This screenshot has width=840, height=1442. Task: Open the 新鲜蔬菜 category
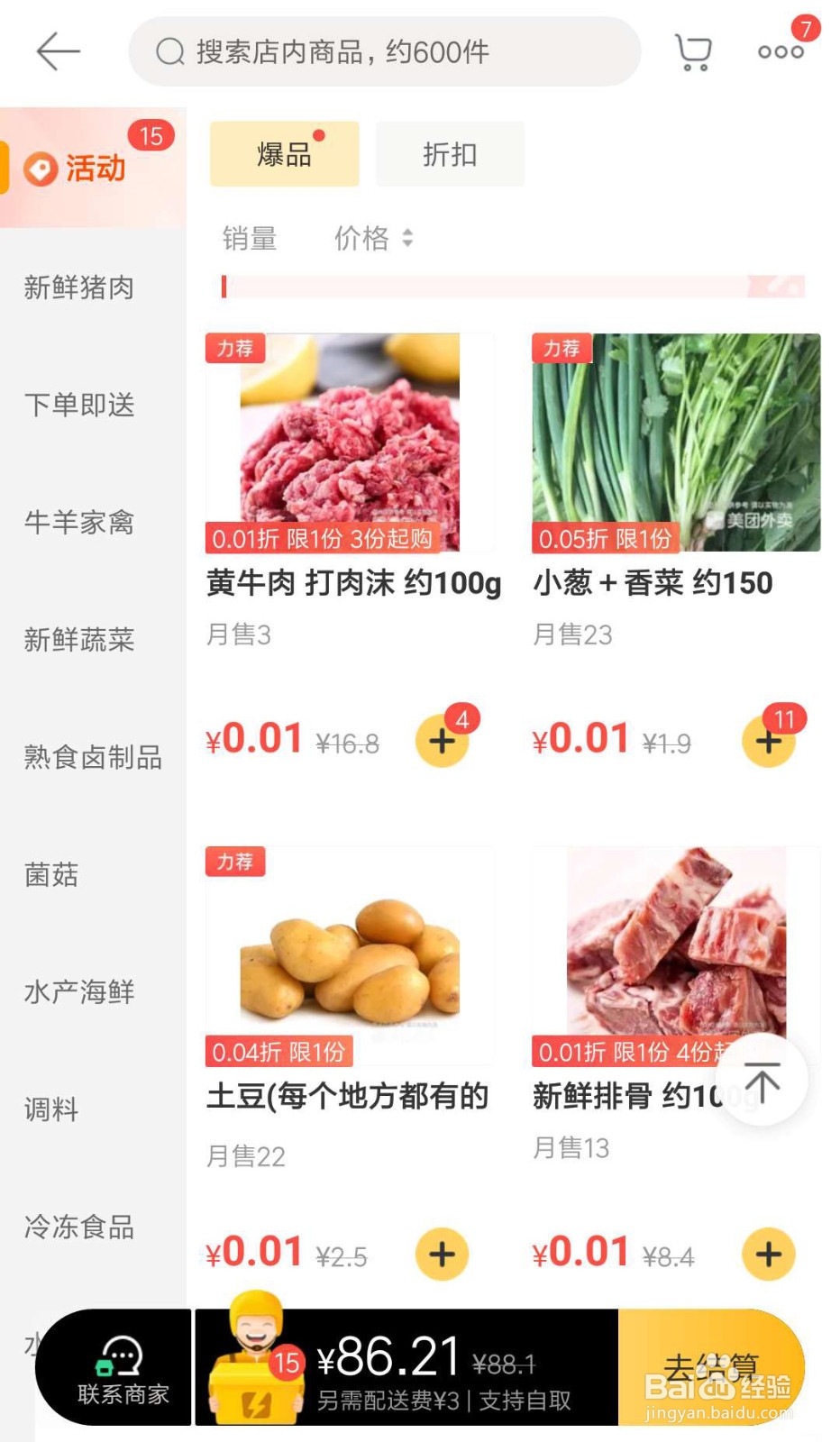[x=79, y=639]
